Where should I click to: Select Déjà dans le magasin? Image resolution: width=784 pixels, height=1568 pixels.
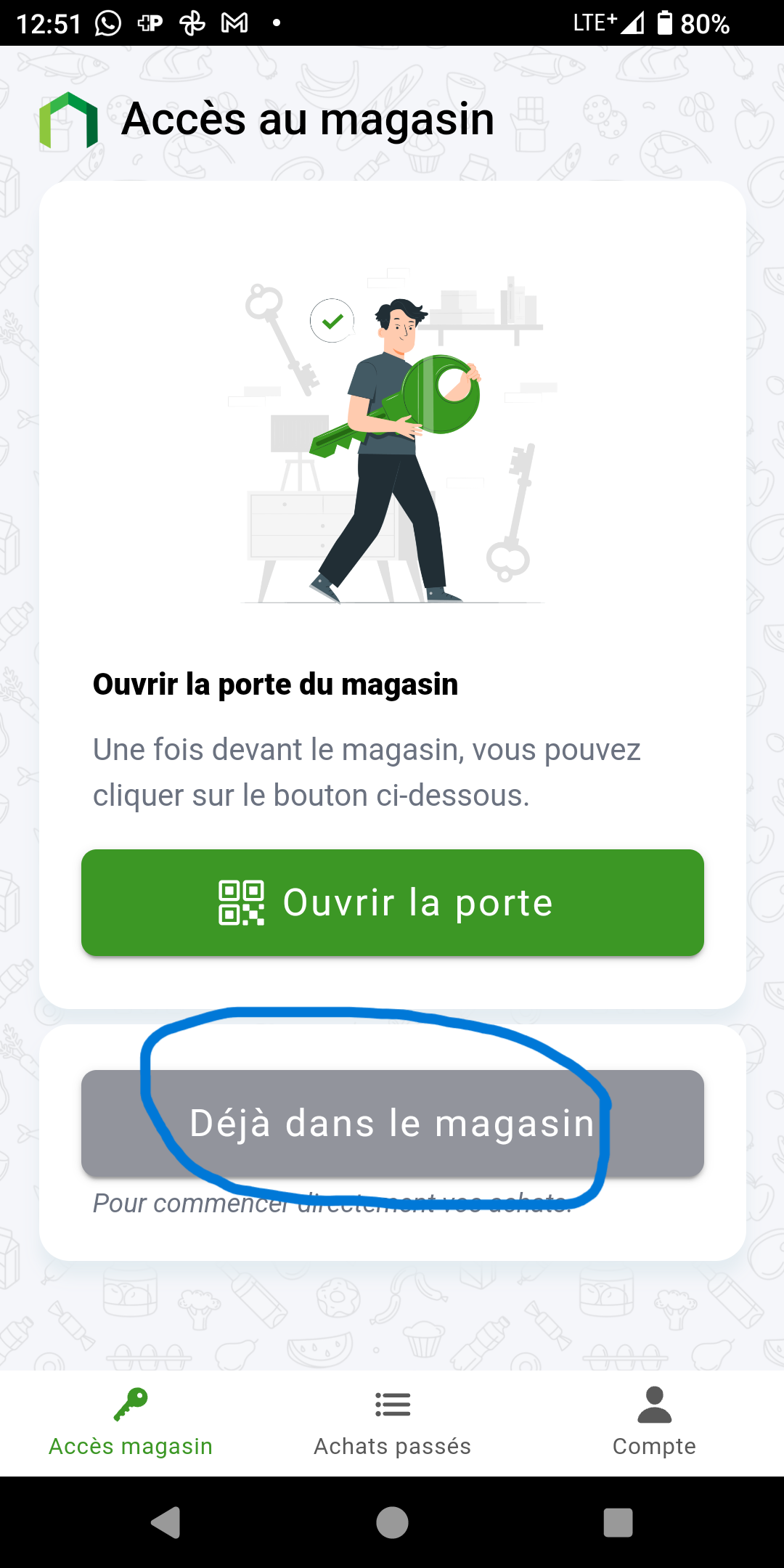point(392,1123)
